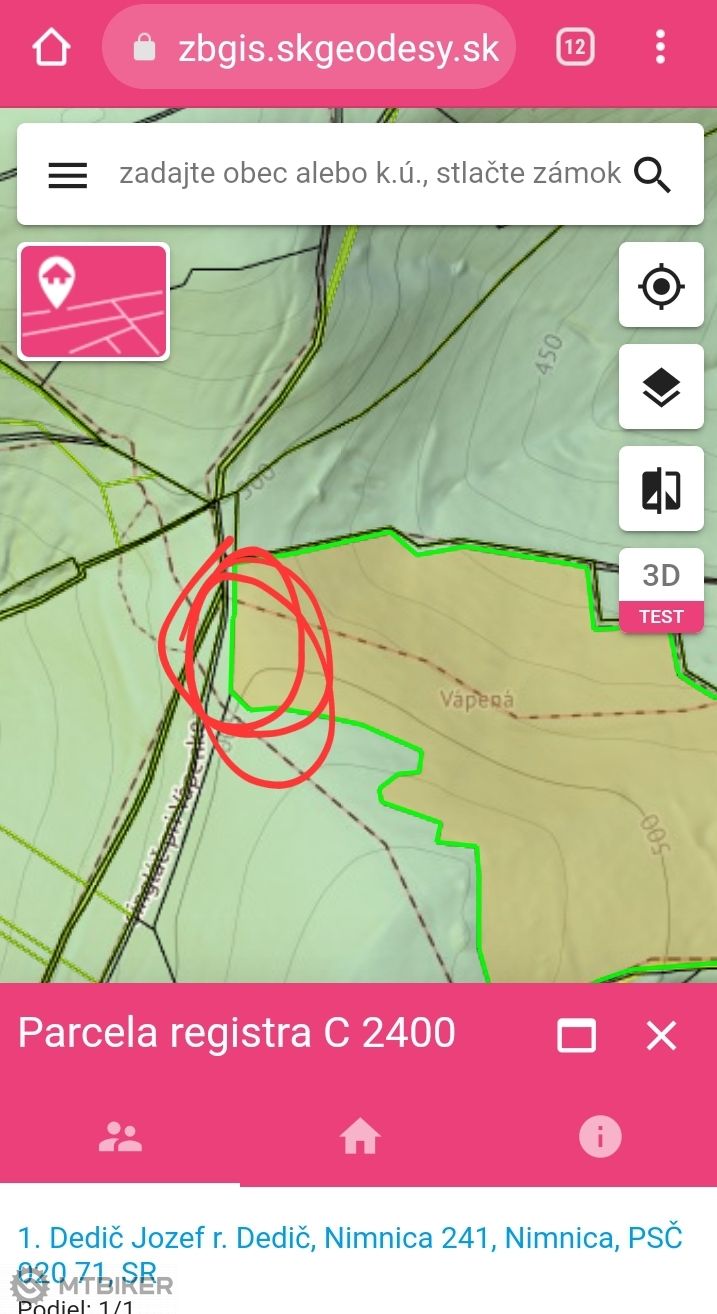
Task: Open the map compare tool
Action: coord(661,489)
